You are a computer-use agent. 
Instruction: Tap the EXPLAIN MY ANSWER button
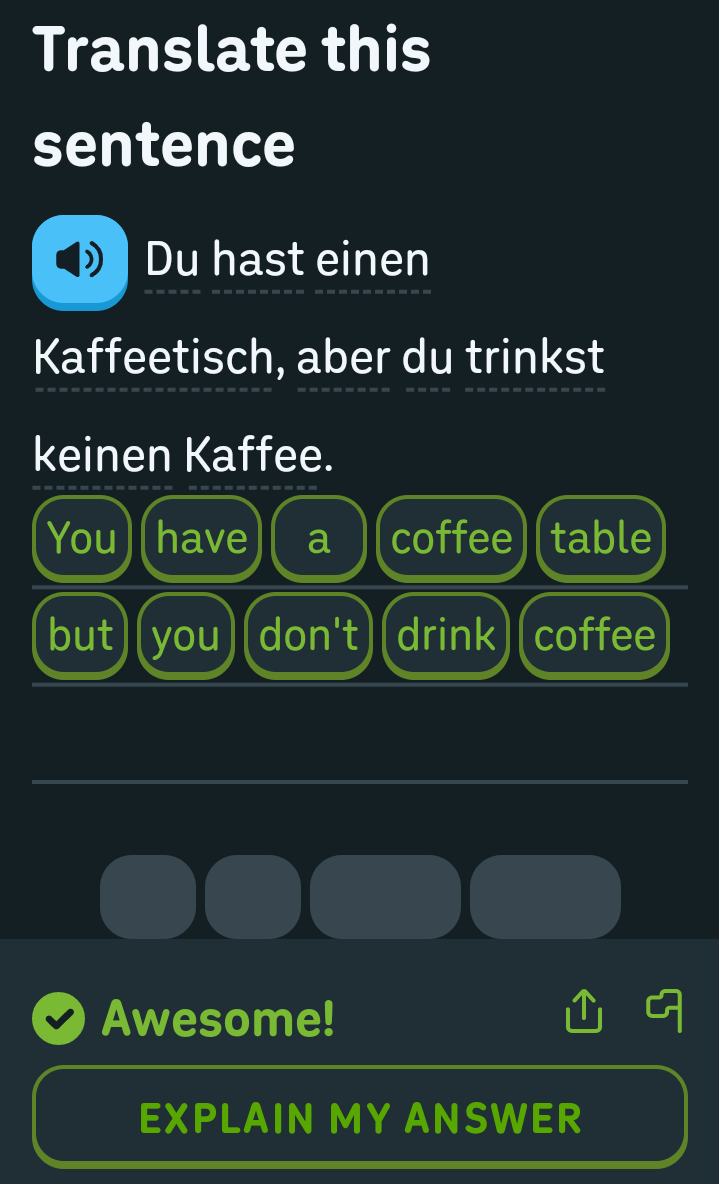[360, 1117]
